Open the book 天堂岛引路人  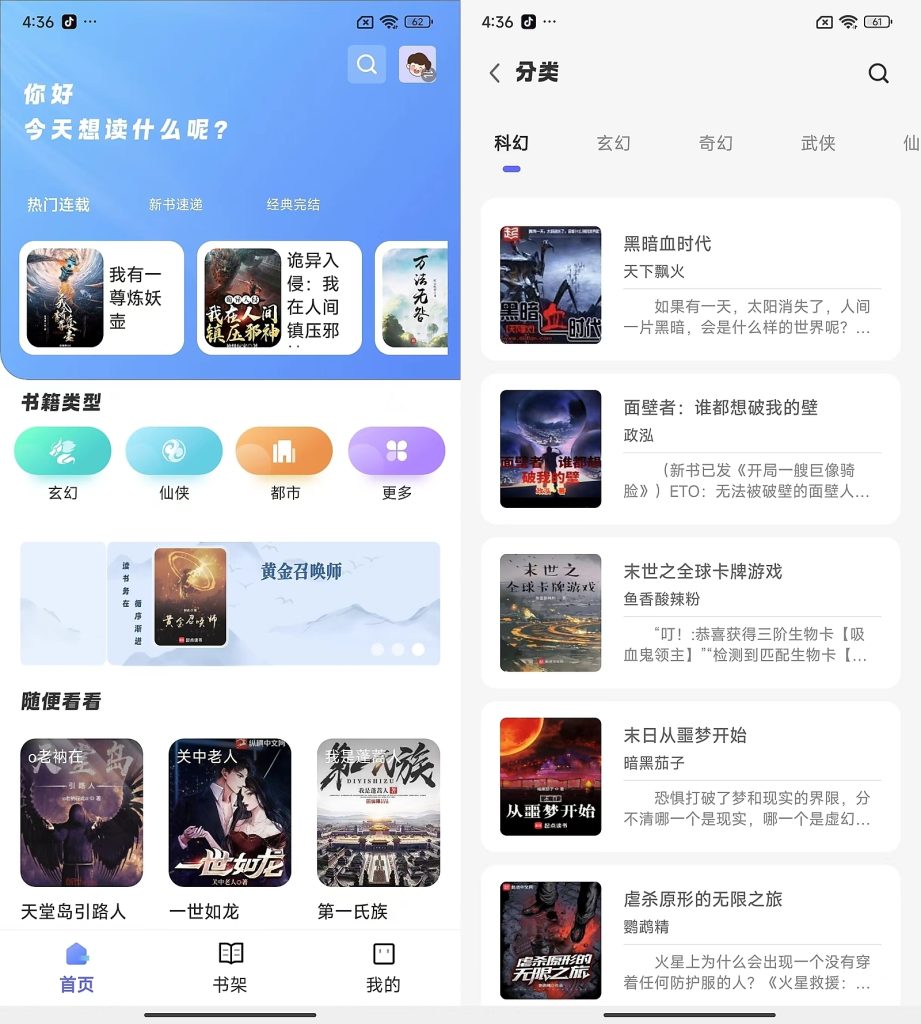click(81, 828)
